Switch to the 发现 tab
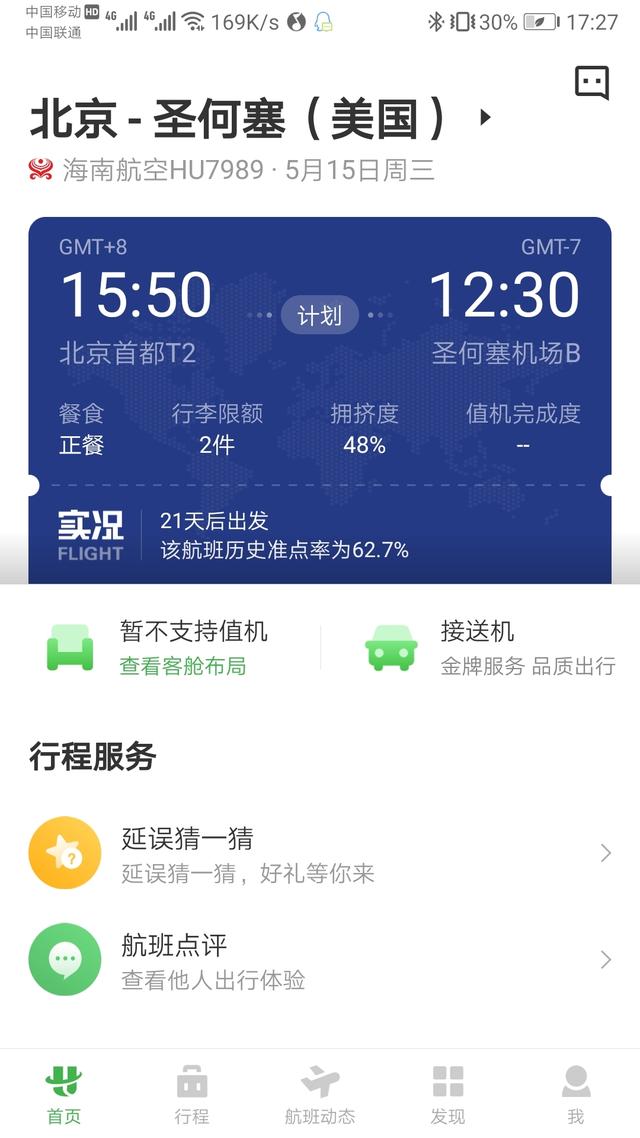Viewport: 640px width, 1138px height. click(448, 1094)
